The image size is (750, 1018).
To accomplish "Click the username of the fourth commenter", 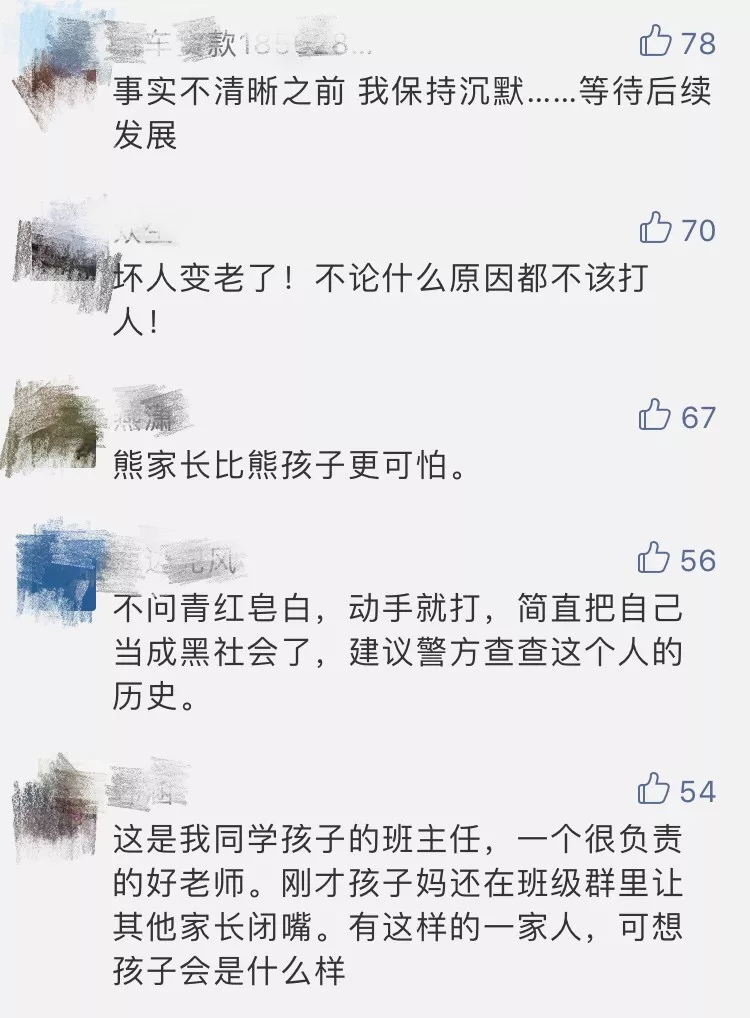I will pyautogui.click(x=175, y=558).
